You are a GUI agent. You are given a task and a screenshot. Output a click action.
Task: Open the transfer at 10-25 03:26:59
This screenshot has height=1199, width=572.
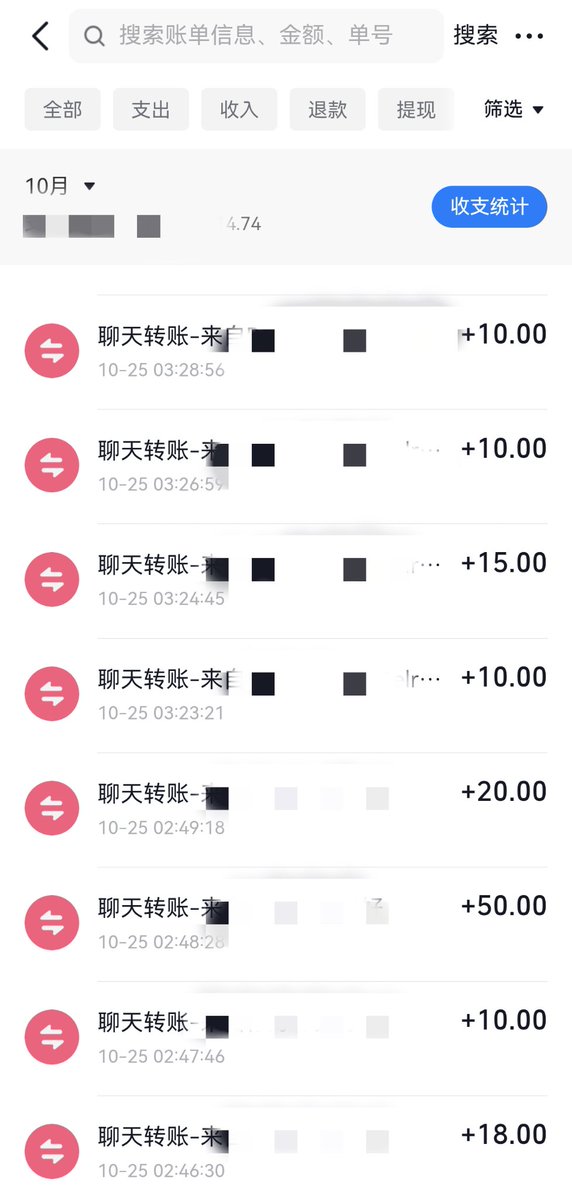point(286,466)
